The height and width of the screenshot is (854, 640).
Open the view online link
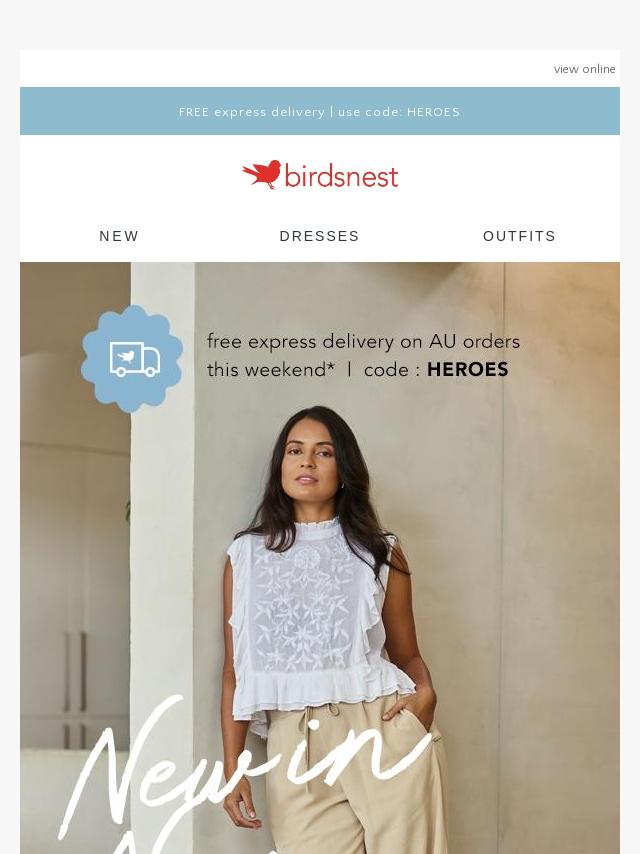coord(584,69)
